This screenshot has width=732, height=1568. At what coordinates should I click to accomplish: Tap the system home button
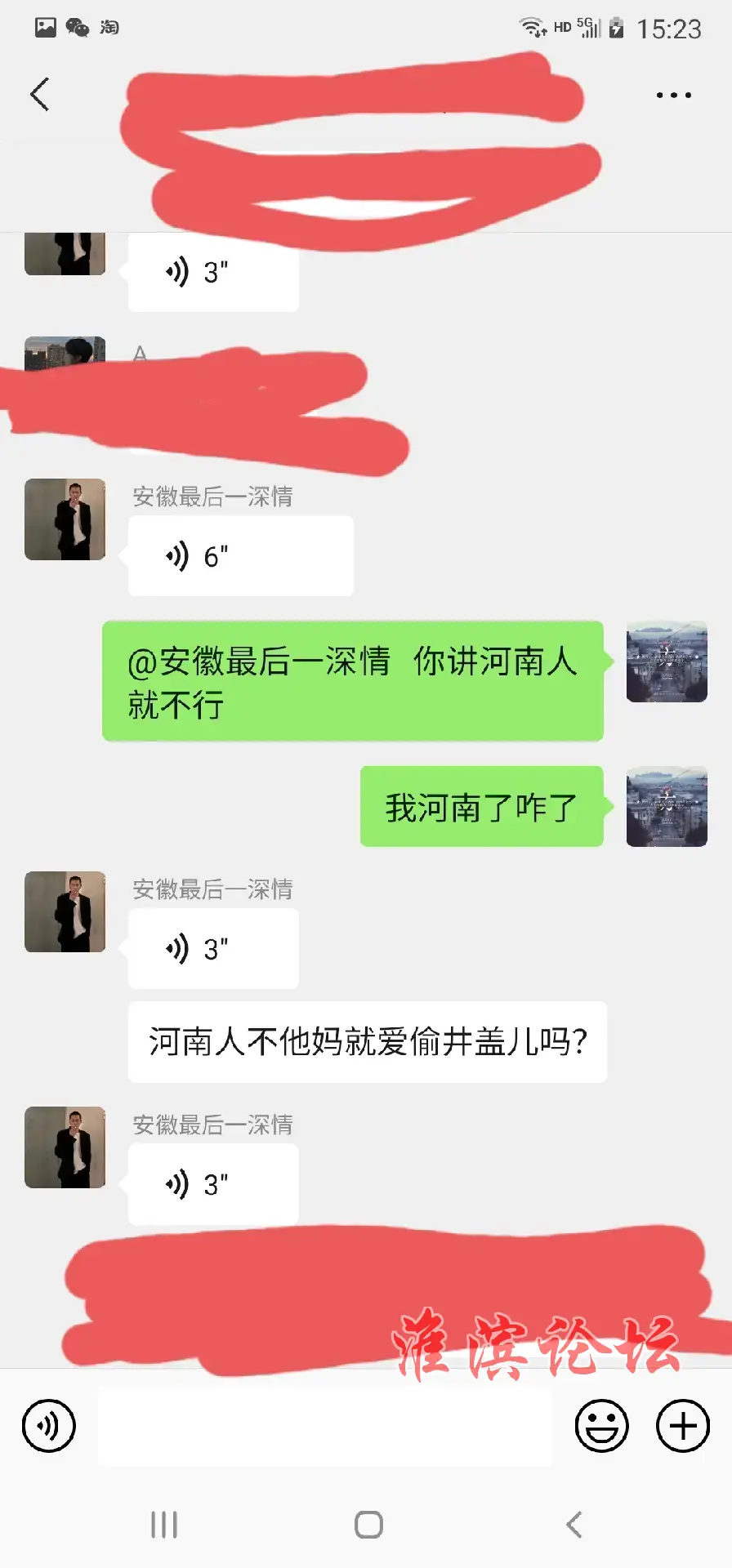pos(368,1524)
